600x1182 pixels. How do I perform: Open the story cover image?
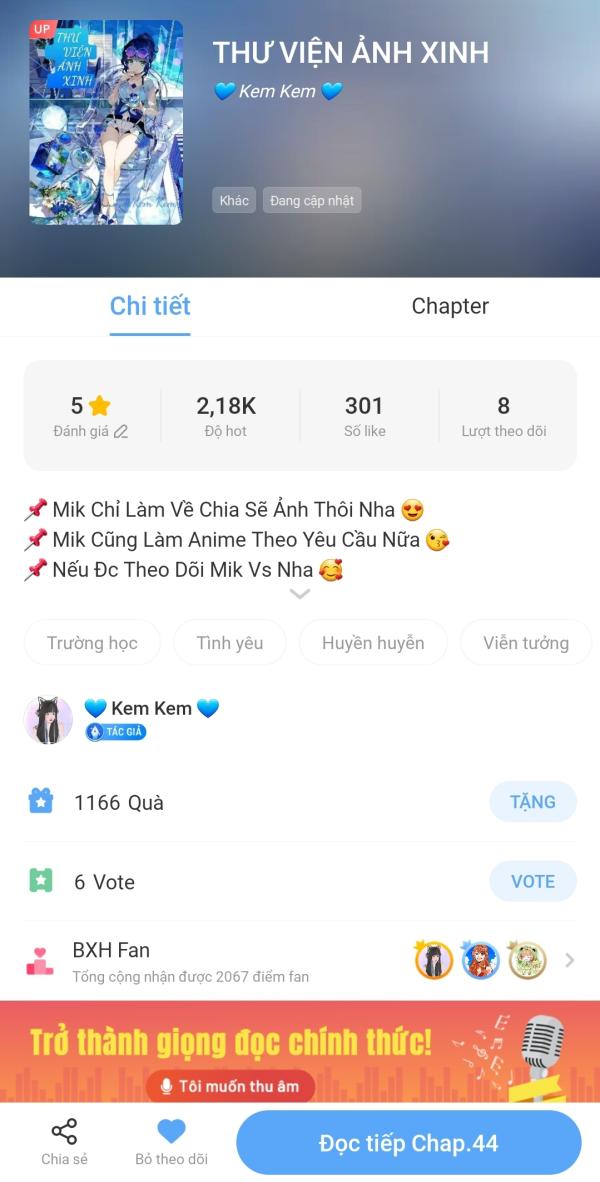tap(106, 122)
